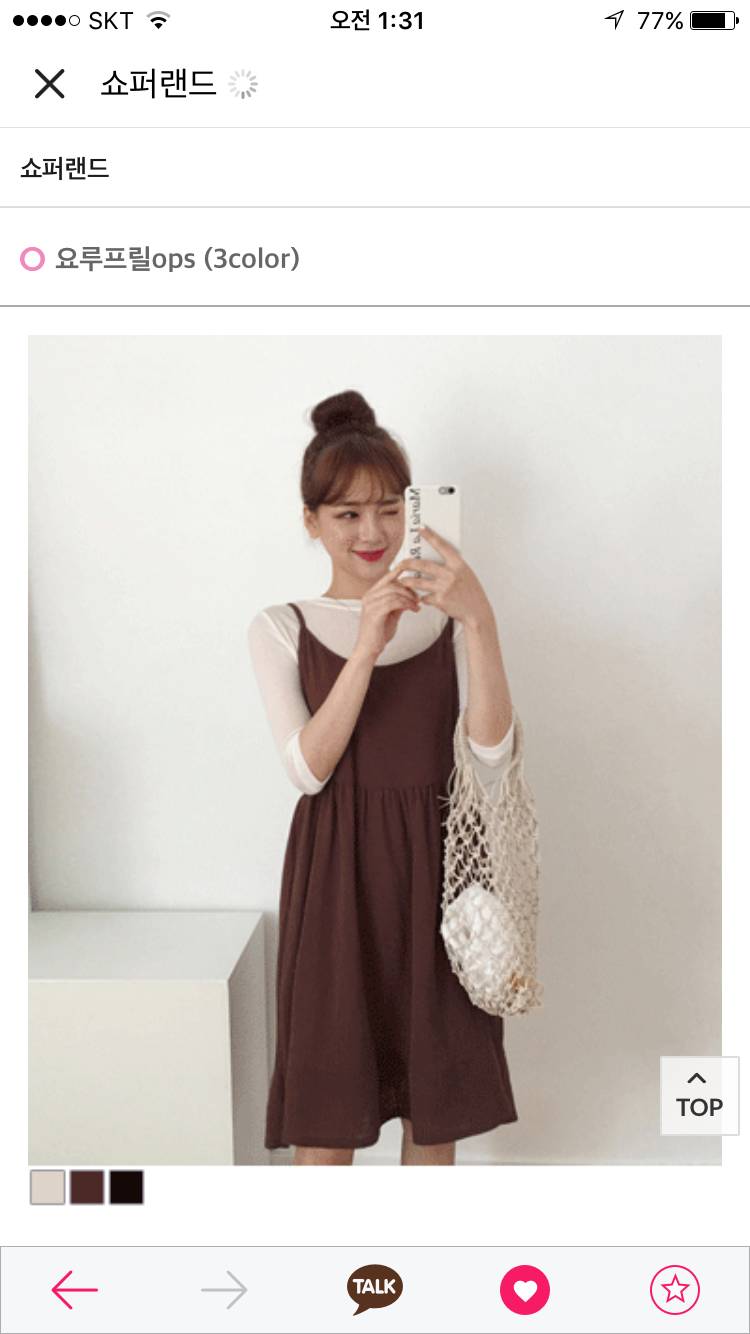750x1334 pixels.
Task: Add this shop to favorites with star
Action: pos(675,1290)
